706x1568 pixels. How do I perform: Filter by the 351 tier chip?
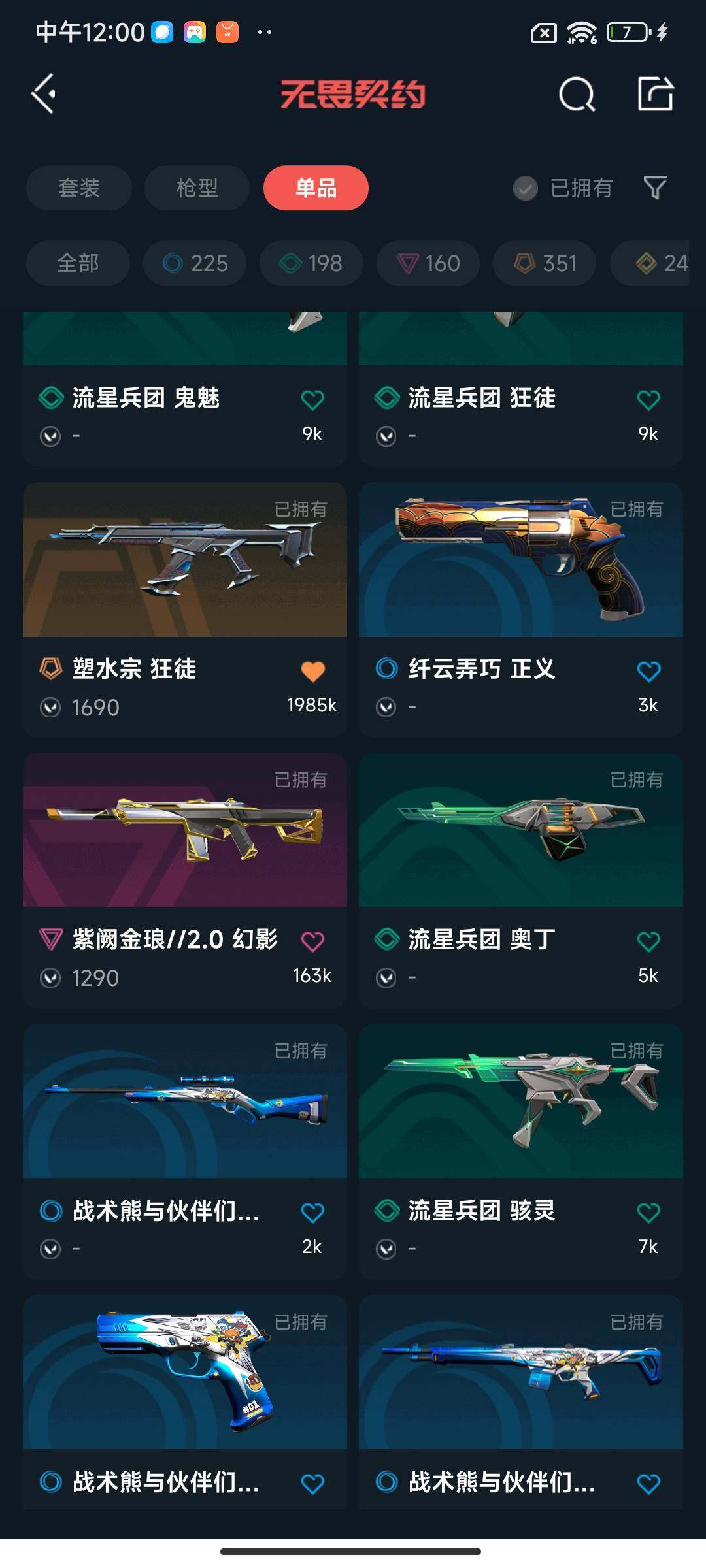point(545,263)
